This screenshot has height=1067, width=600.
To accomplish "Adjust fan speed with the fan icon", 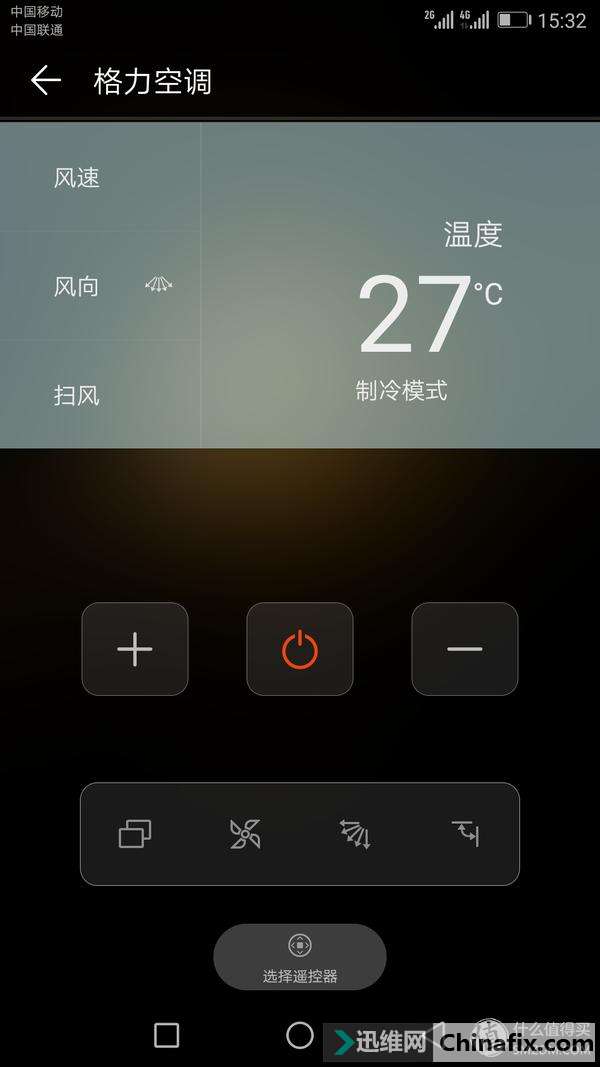I will pos(245,833).
